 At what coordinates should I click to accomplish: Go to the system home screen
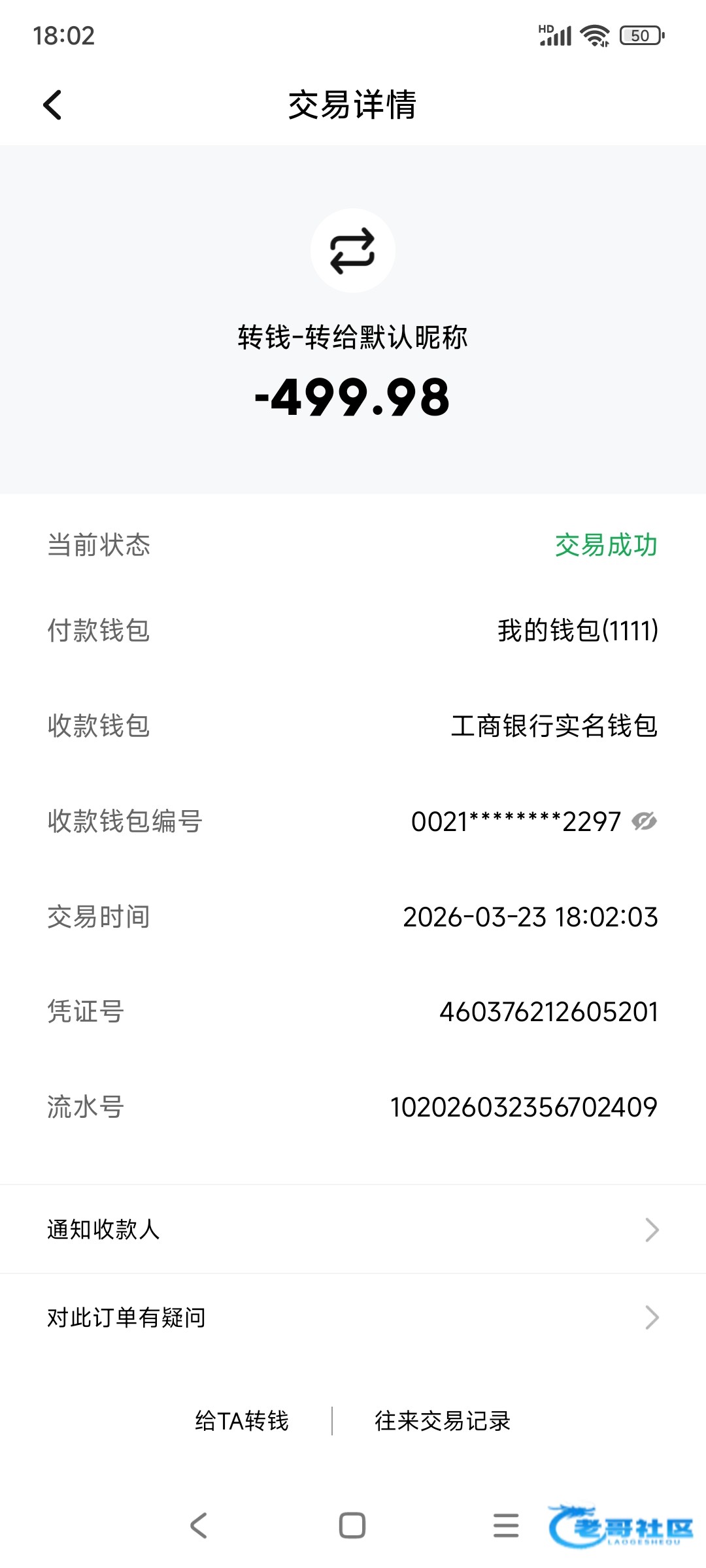click(352, 1526)
